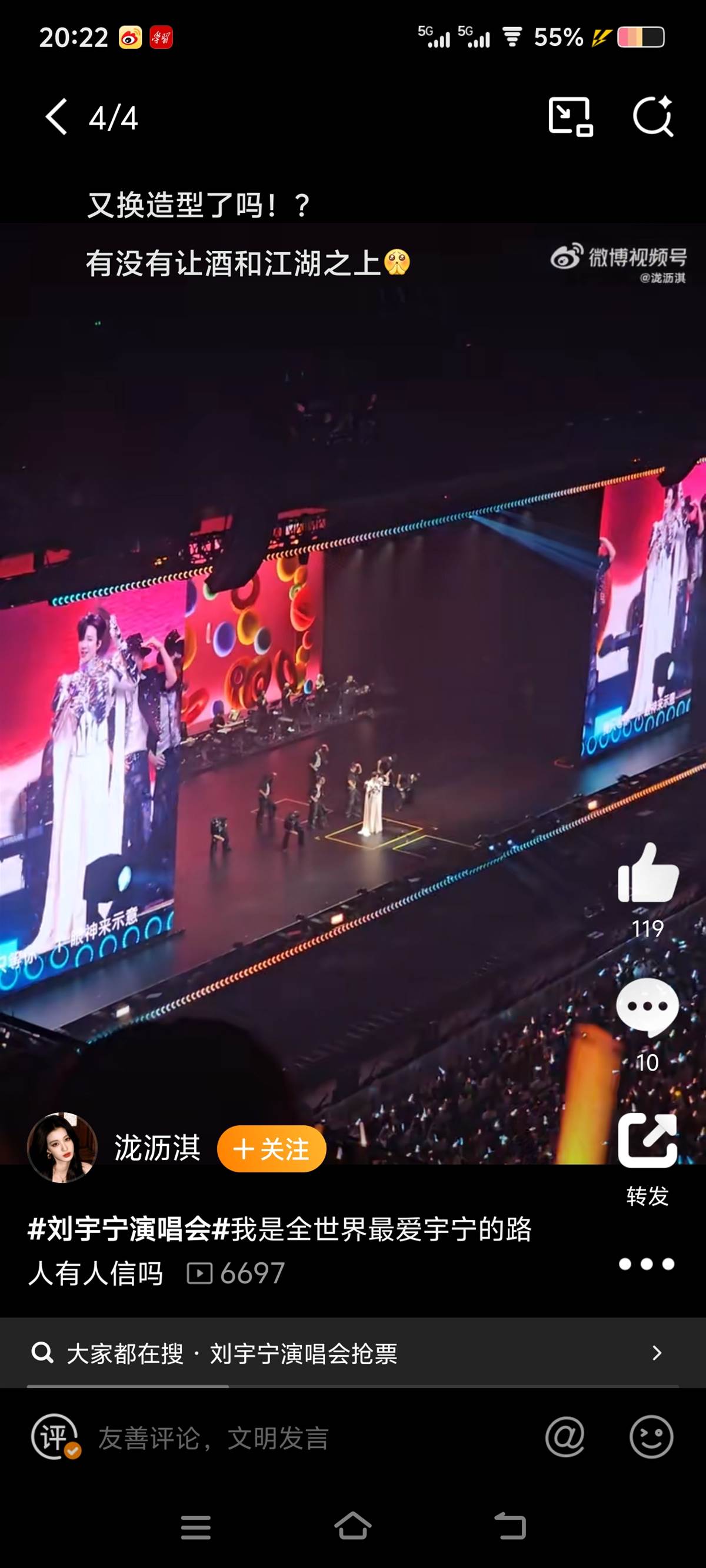Go to the system home screen
Screen dimensions: 706x1568
(x=352, y=1526)
